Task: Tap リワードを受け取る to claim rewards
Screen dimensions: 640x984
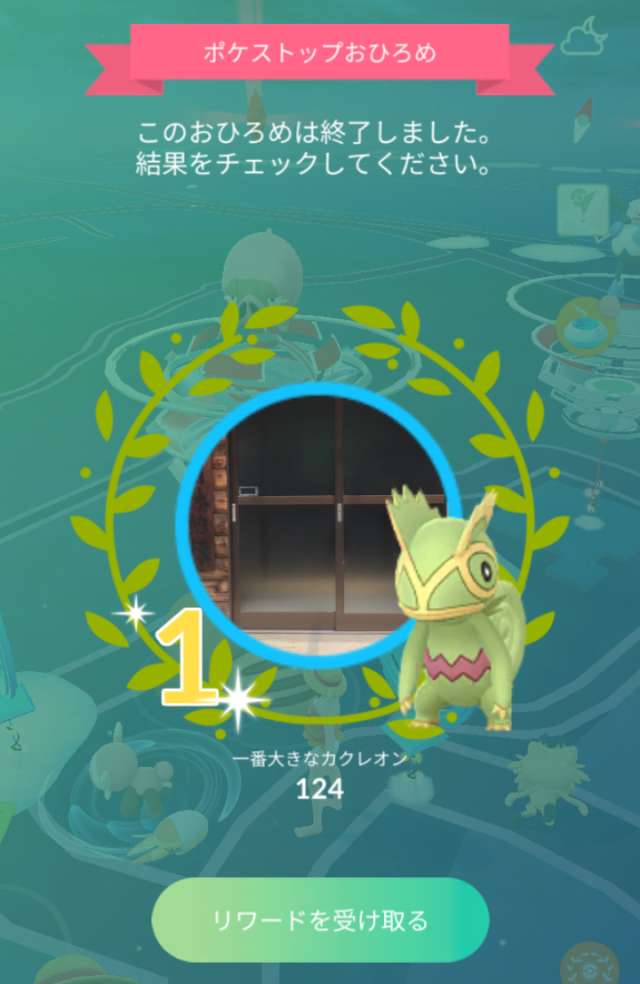Action: point(320,919)
